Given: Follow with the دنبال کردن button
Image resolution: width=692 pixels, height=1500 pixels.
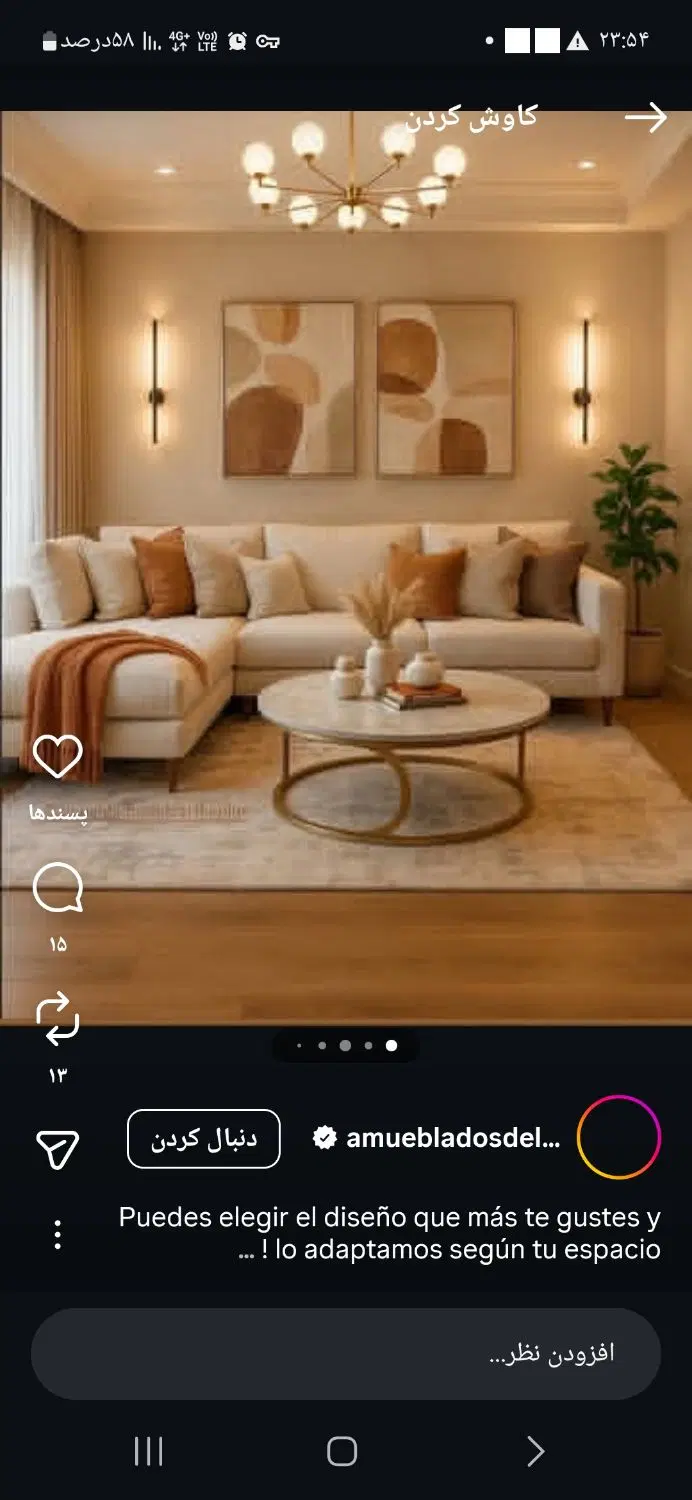Looking at the screenshot, I should pyautogui.click(x=204, y=1139).
